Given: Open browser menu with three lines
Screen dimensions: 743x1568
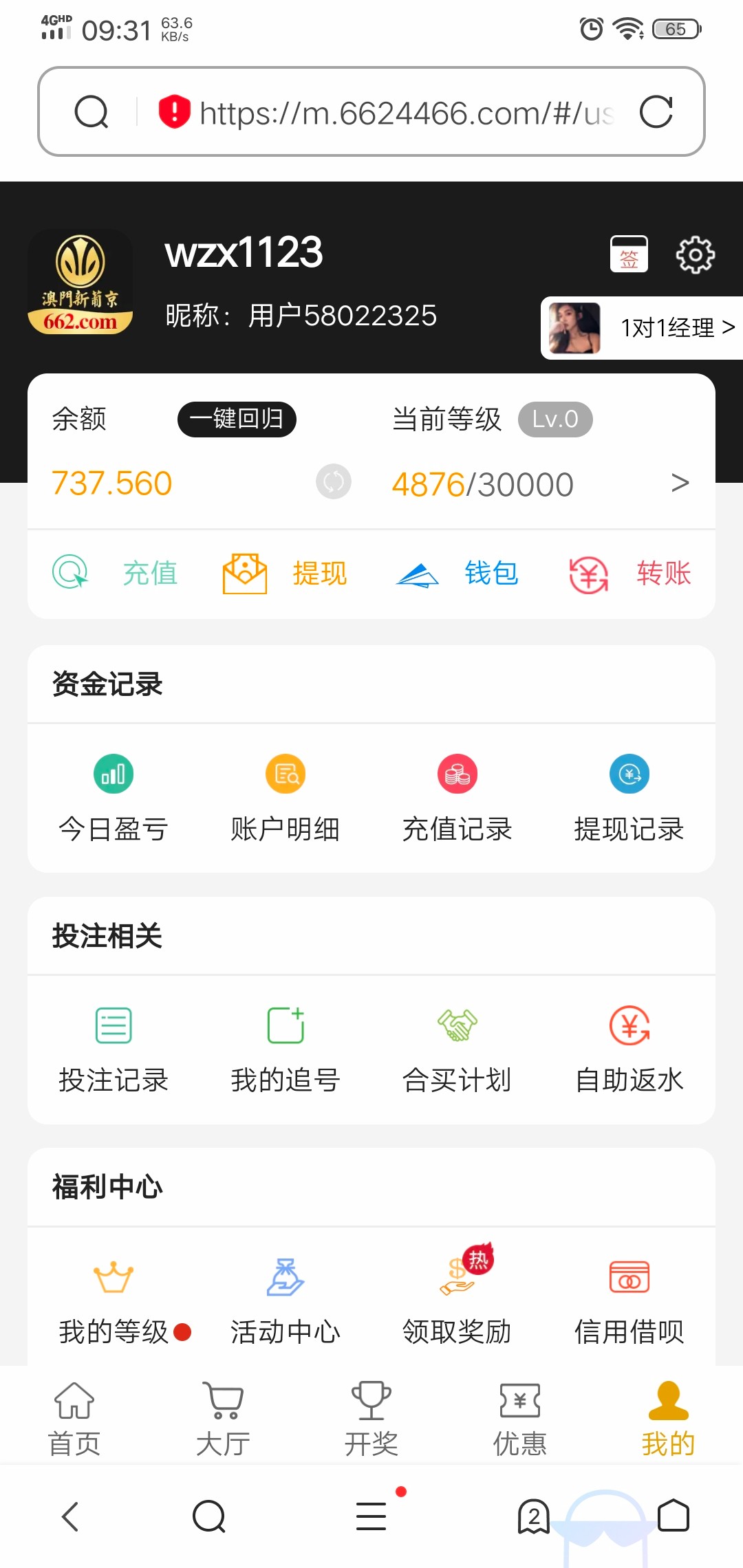Looking at the screenshot, I should tap(371, 1516).
